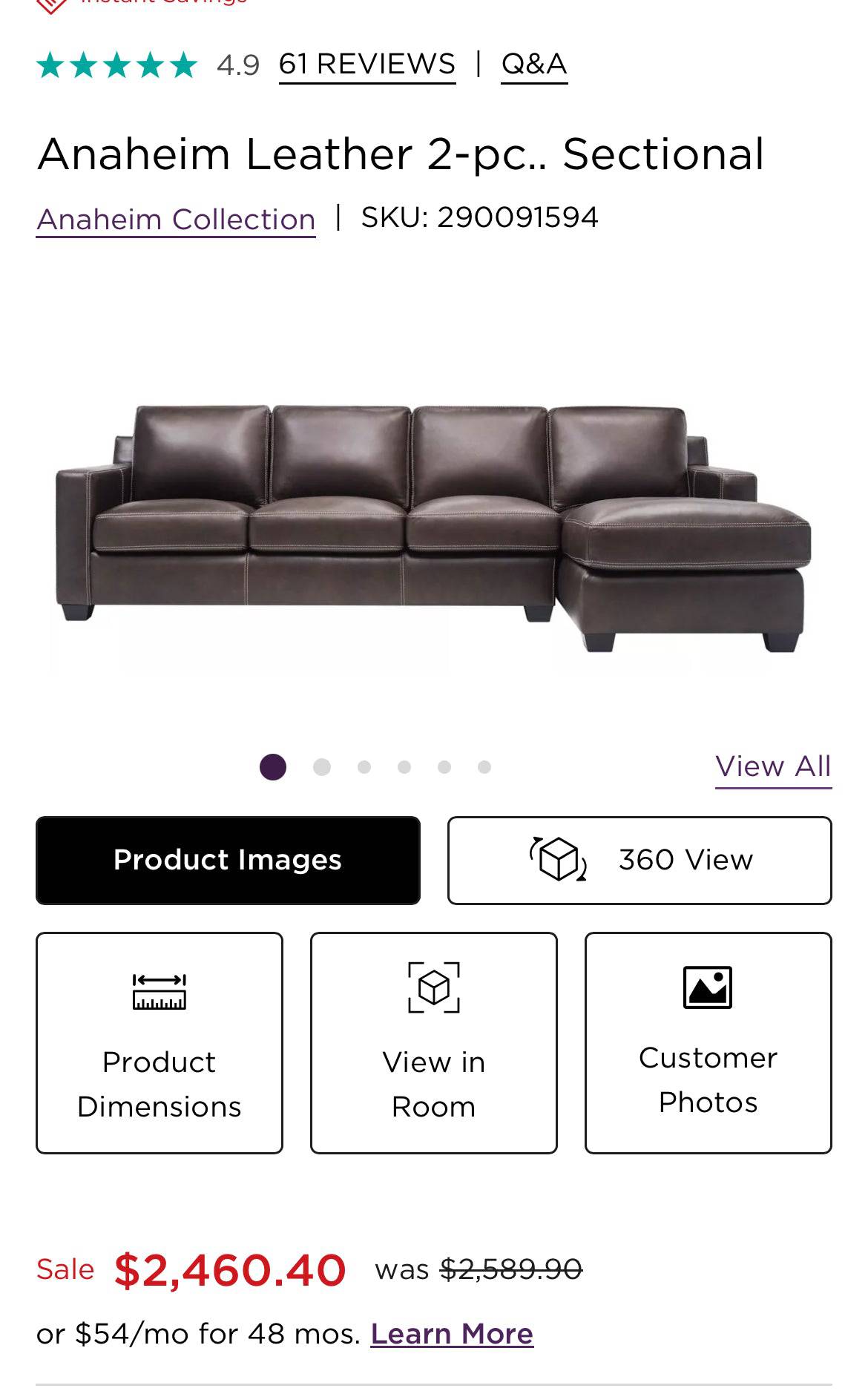Viewport: 868px width, 1394px height.
Task: Open the Q&A section
Action: tap(533, 65)
